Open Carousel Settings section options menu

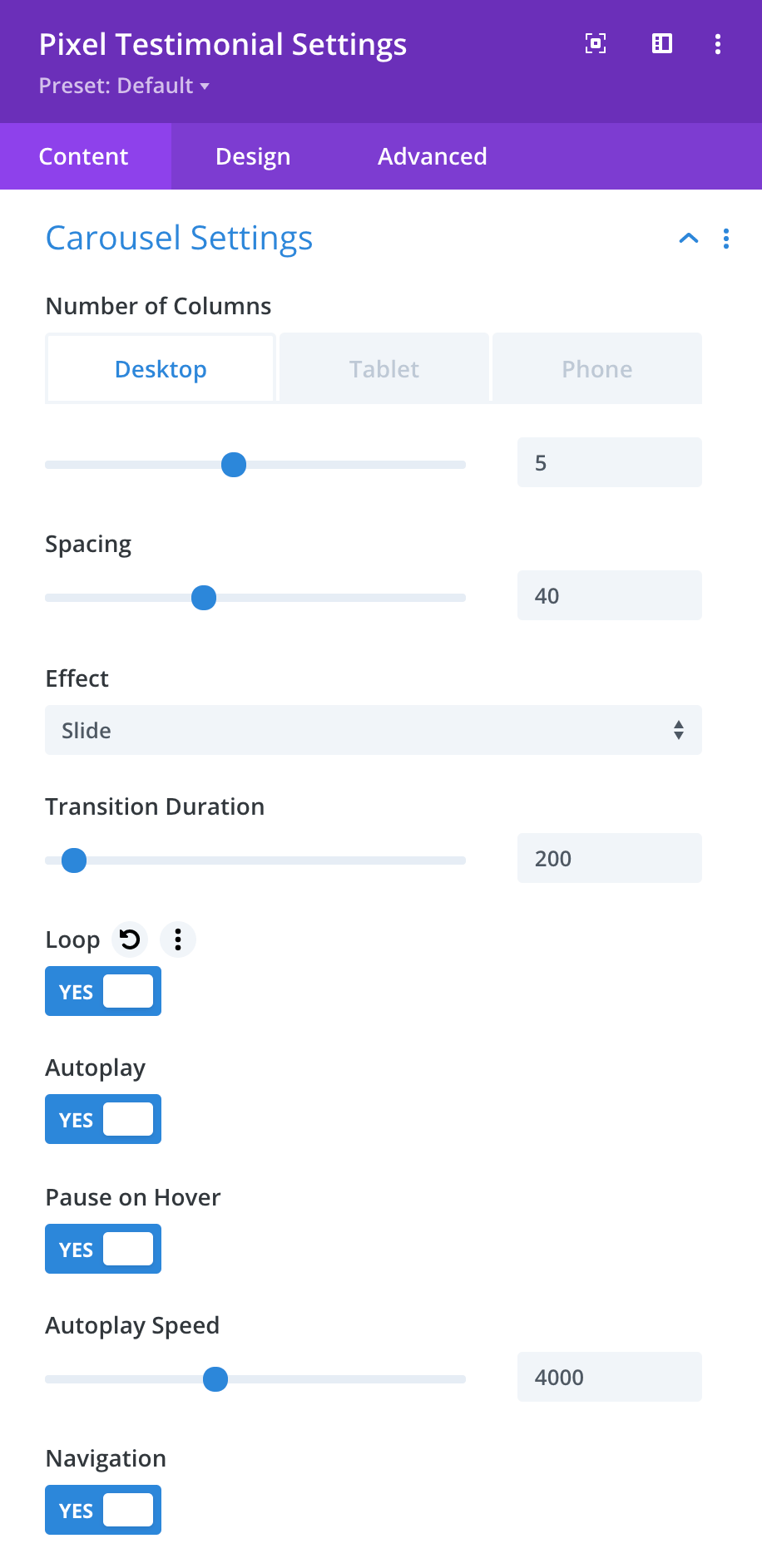tap(726, 239)
